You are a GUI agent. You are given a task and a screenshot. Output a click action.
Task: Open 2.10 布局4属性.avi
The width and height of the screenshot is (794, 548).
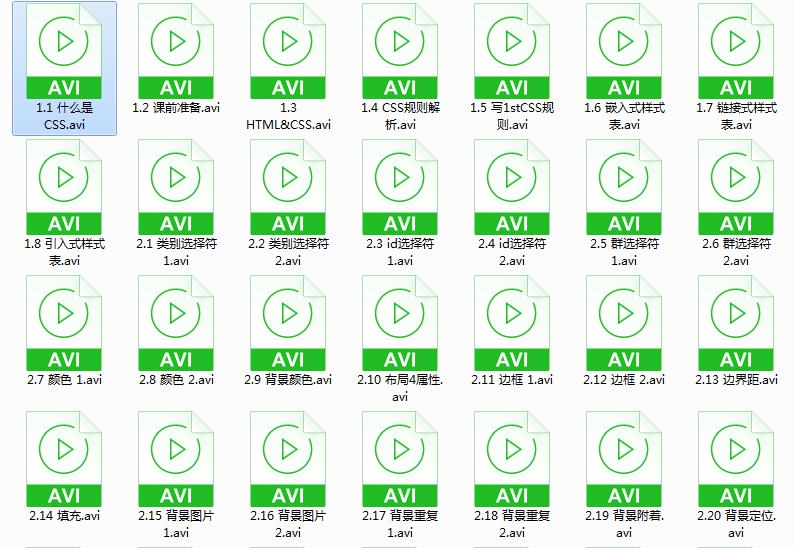point(400,324)
